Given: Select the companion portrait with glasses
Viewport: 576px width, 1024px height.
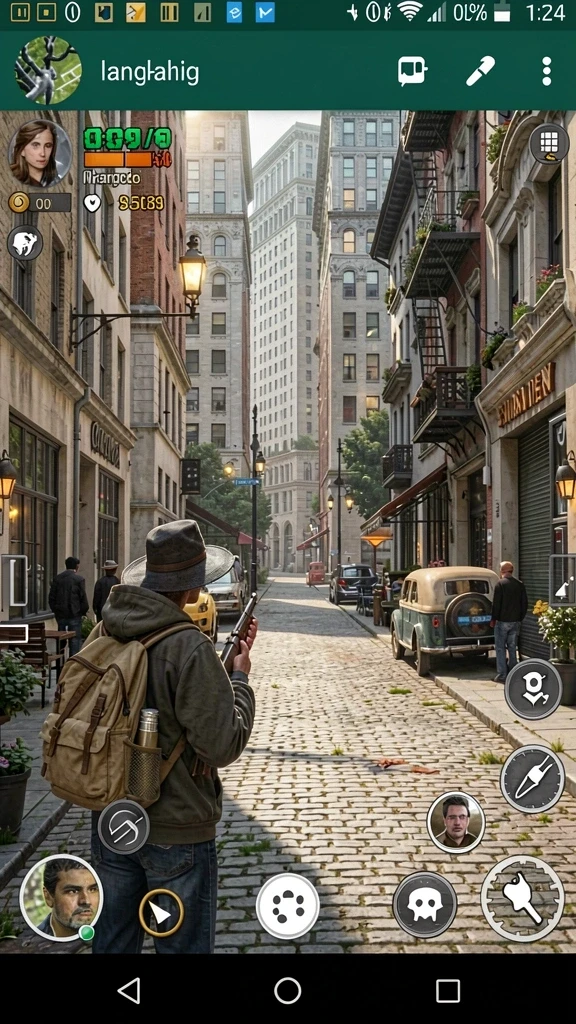Looking at the screenshot, I should pos(456,822).
